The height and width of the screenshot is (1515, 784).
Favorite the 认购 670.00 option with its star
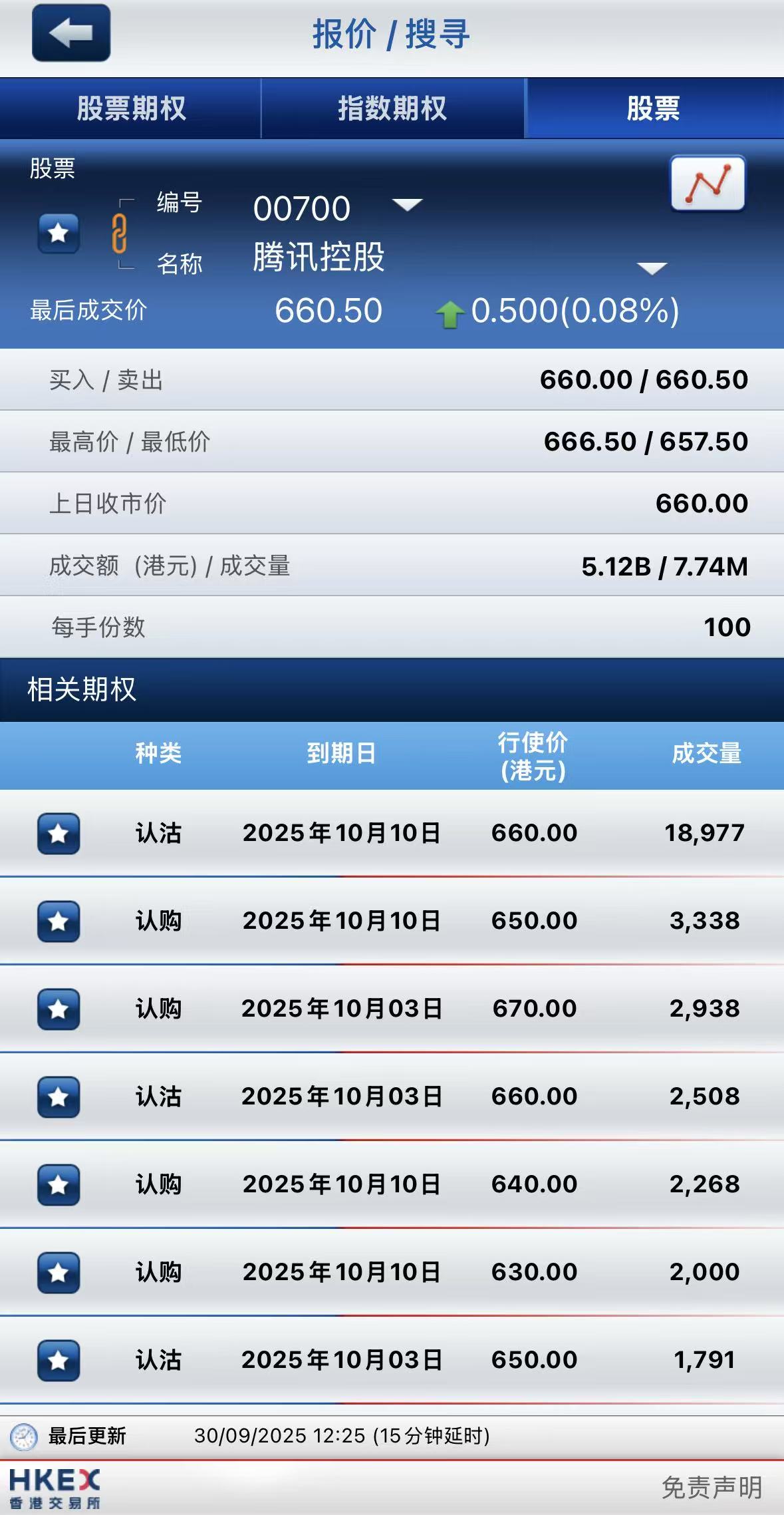[59, 1009]
